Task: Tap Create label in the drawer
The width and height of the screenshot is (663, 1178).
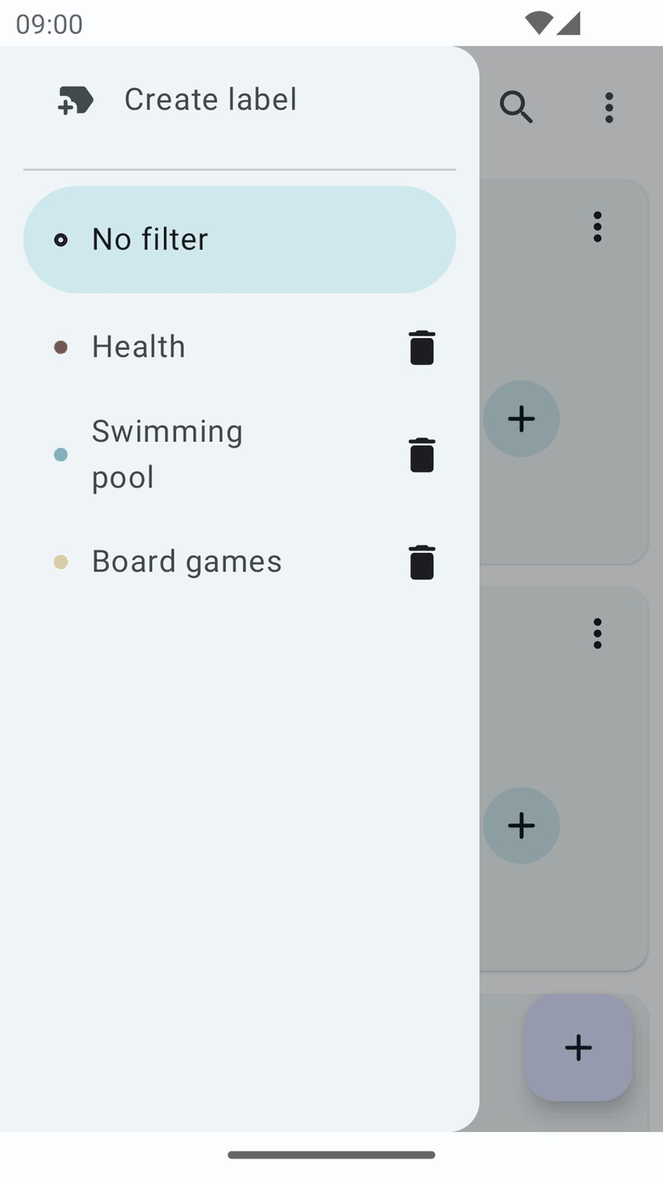Action: point(210,100)
